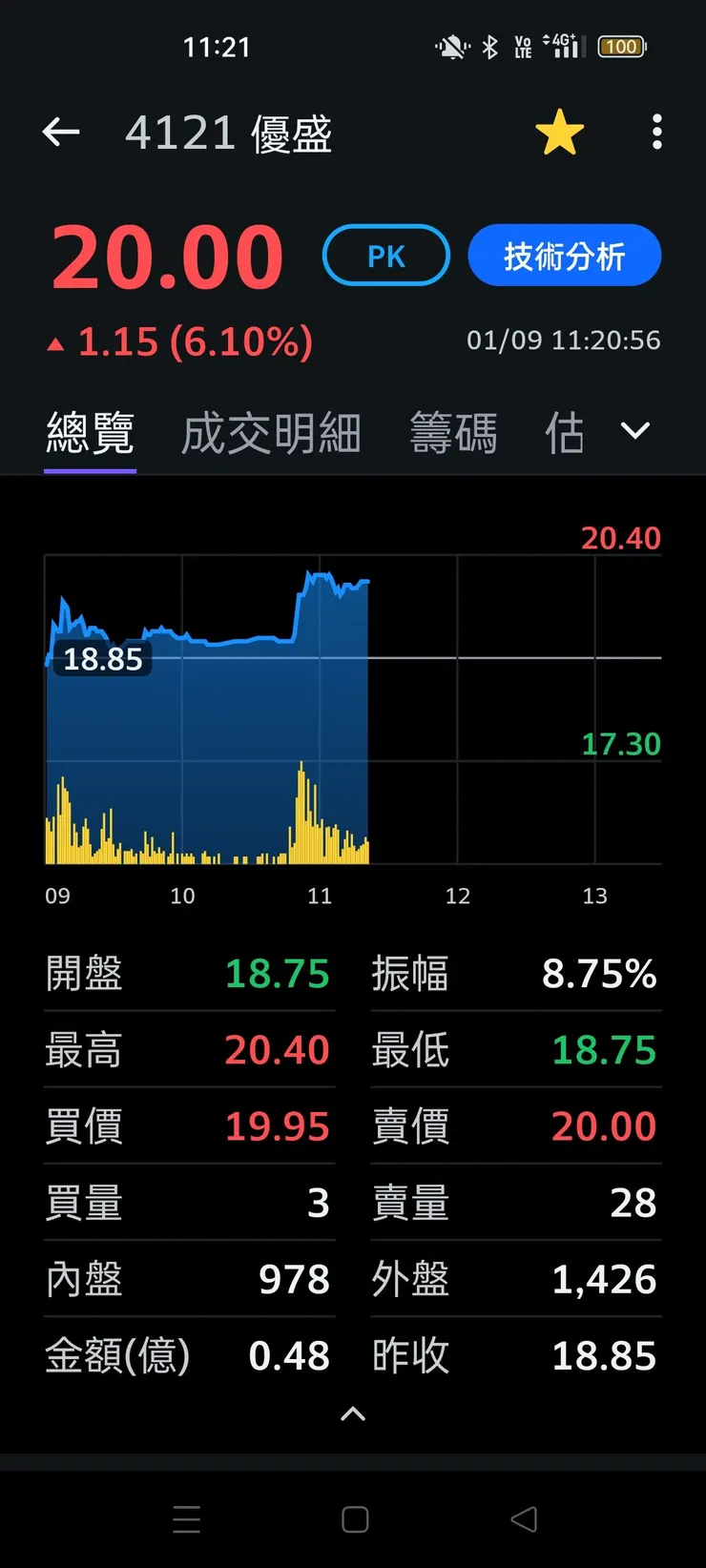Open the three-dot overflow menu
This screenshot has height=1568, width=706.
click(656, 132)
